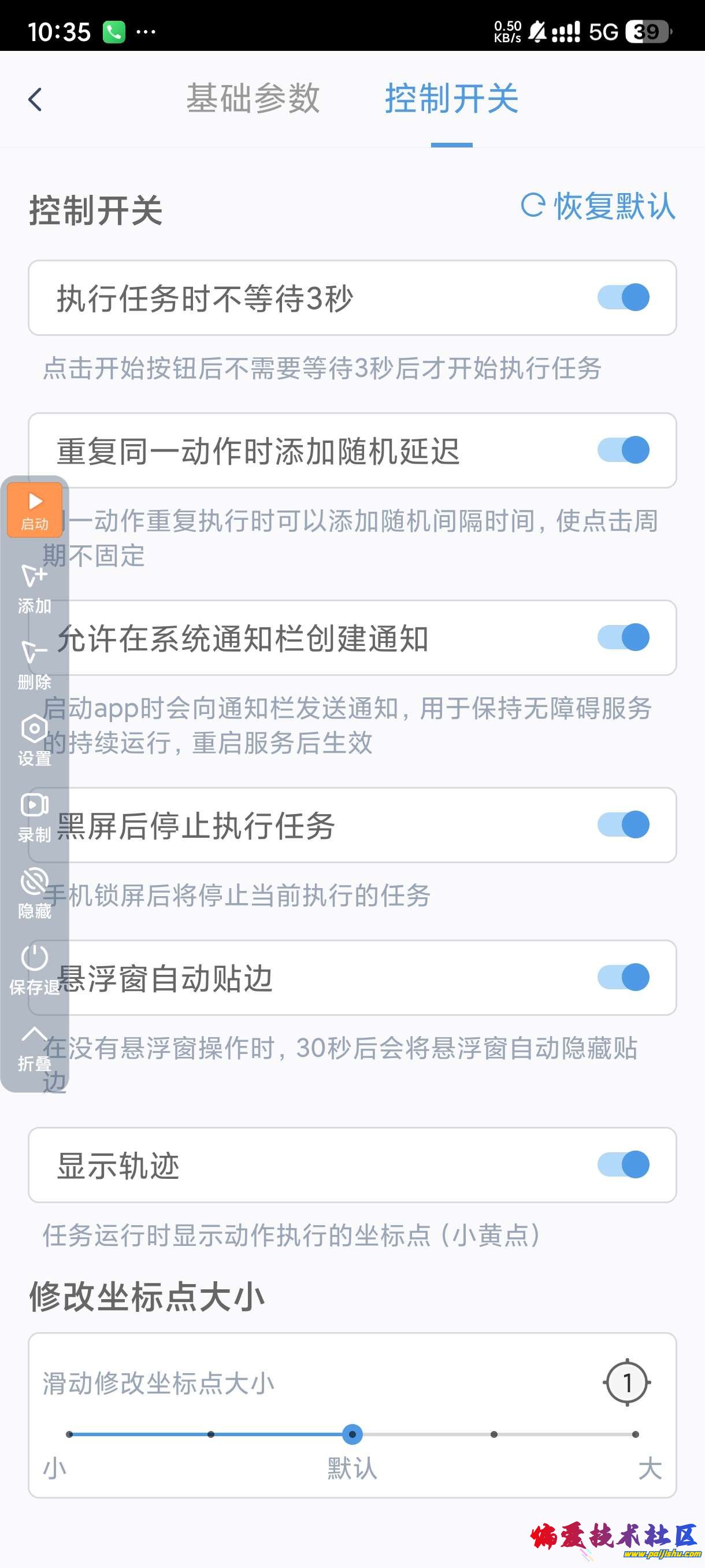Tap 删除 in the floating panel
Viewport: 705px width, 1568px height.
point(35,664)
